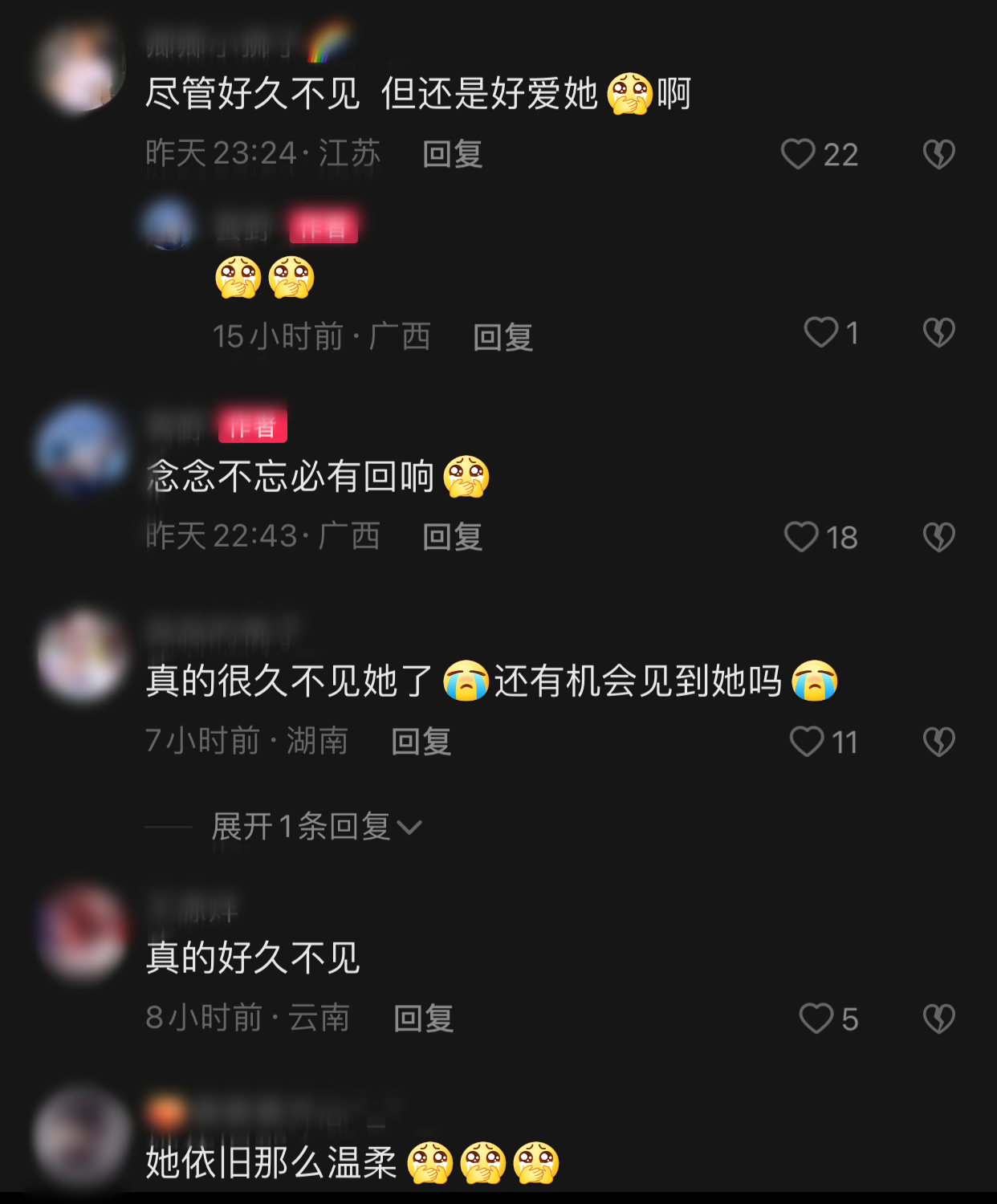
Task: Like the comment '真的好久不见'
Action: click(816, 1019)
